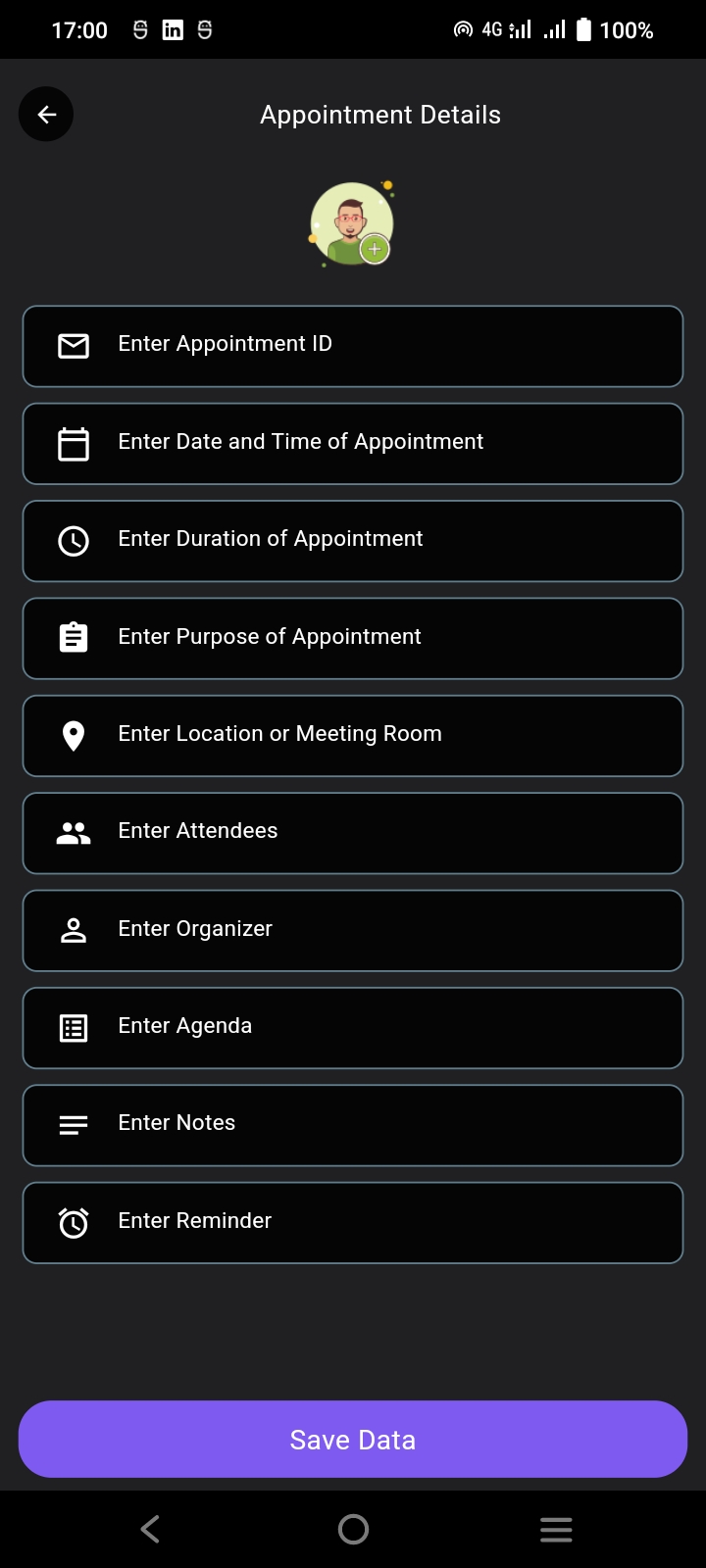The height and width of the screenshot is (1568, 706).
Task: Tap the navigation back chevron at bottom
Action: pos(149,1528)
